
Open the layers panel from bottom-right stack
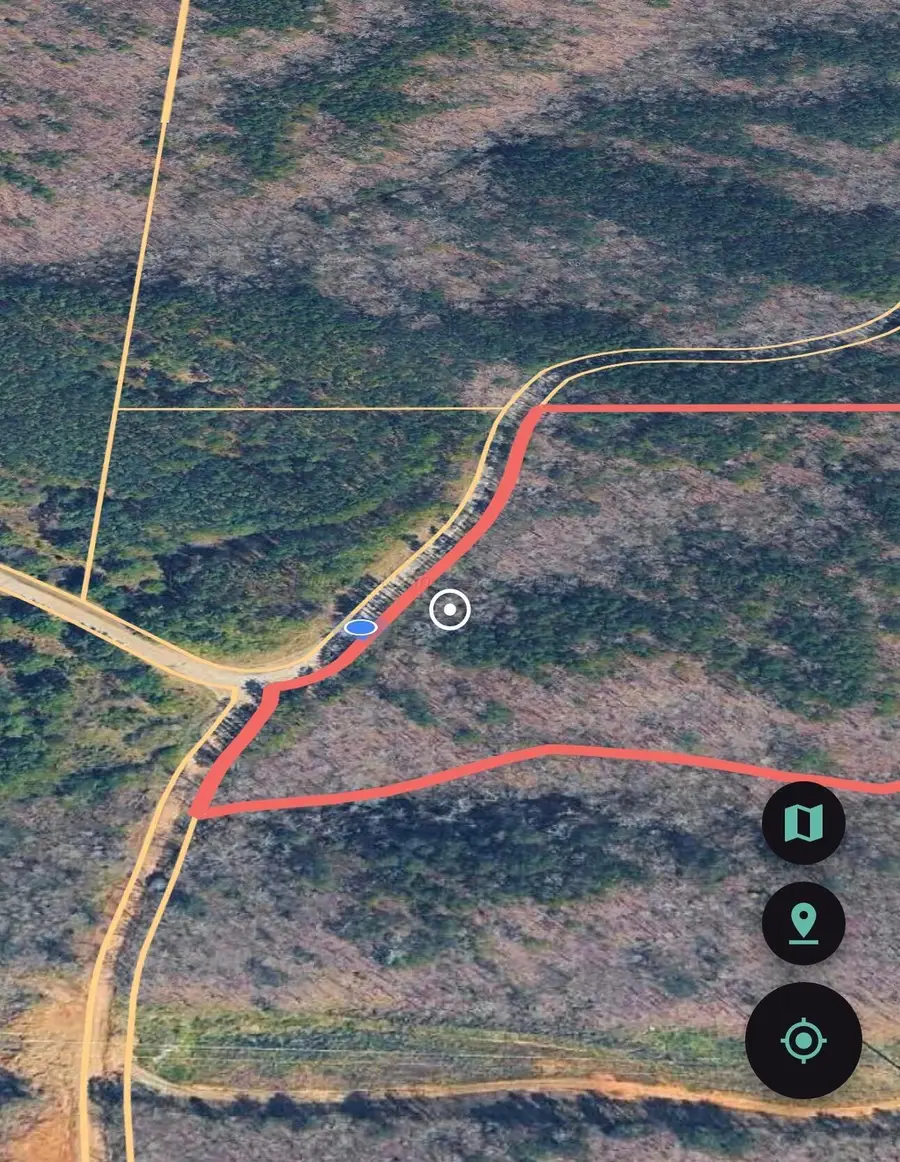point(804,823)
